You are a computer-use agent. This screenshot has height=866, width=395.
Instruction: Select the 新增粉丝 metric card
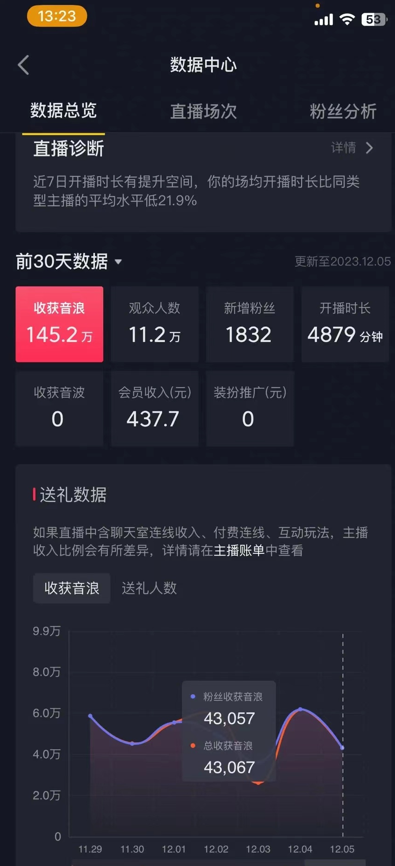[x=250, y=324]
